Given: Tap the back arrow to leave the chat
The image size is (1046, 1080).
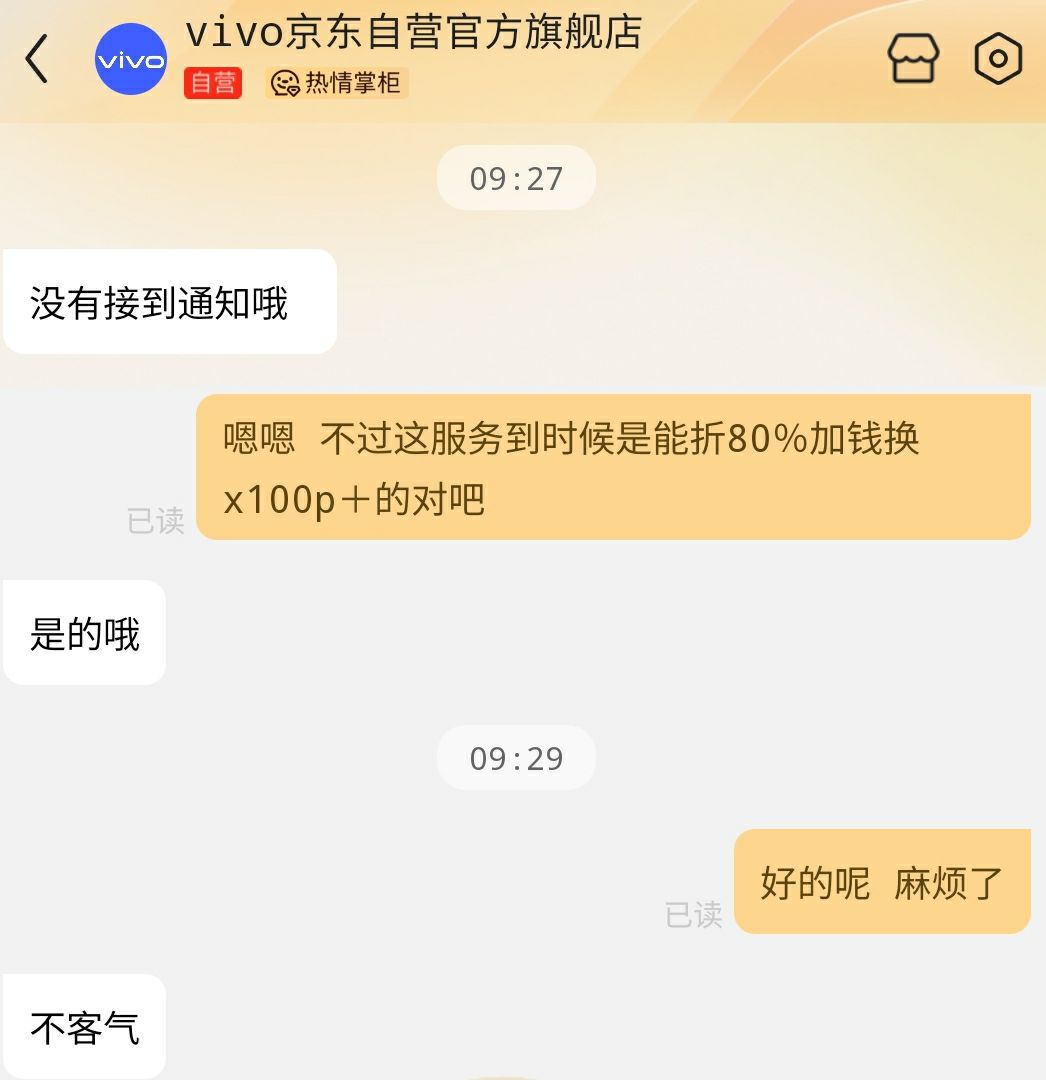Looking at the screenshot, I should pos(37,58).
